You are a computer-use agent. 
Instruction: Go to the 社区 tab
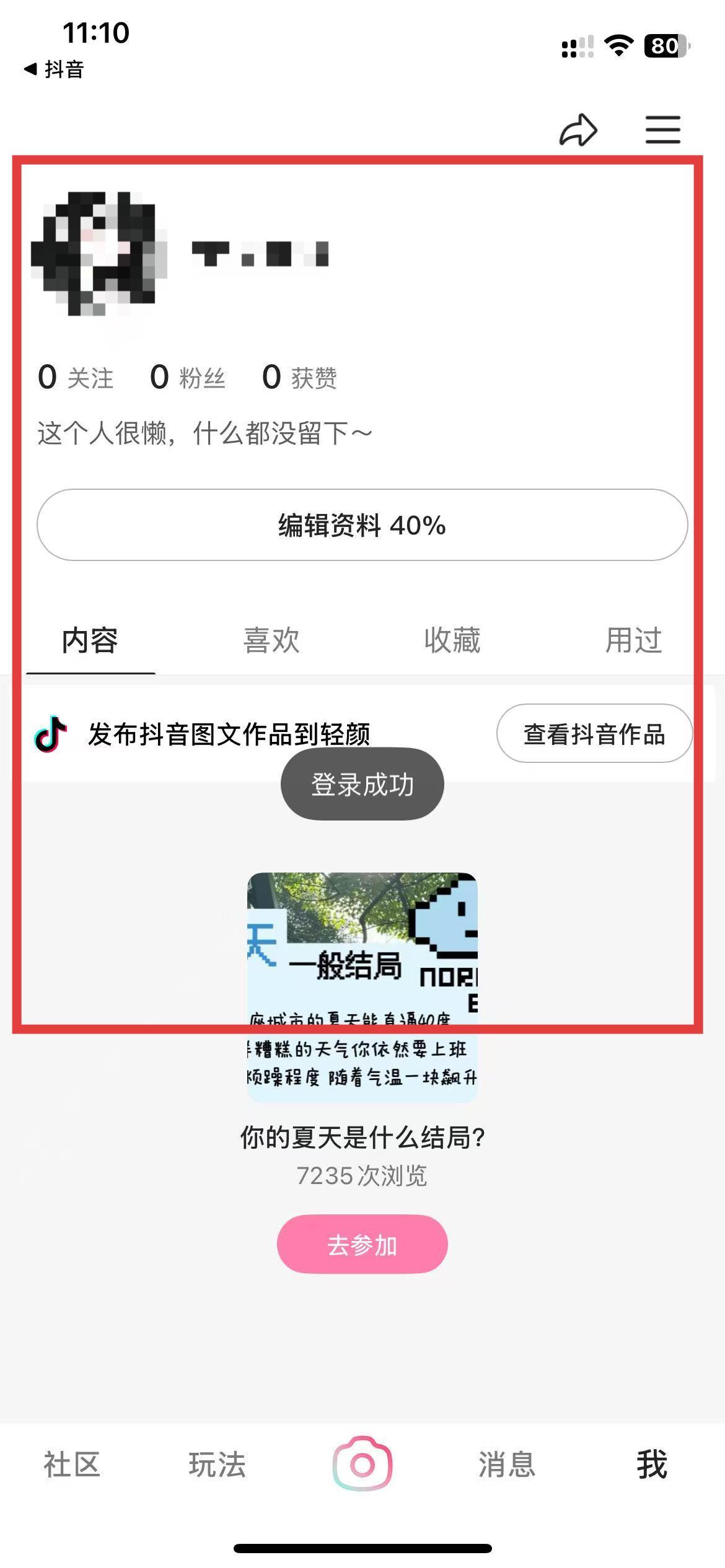72,1465
